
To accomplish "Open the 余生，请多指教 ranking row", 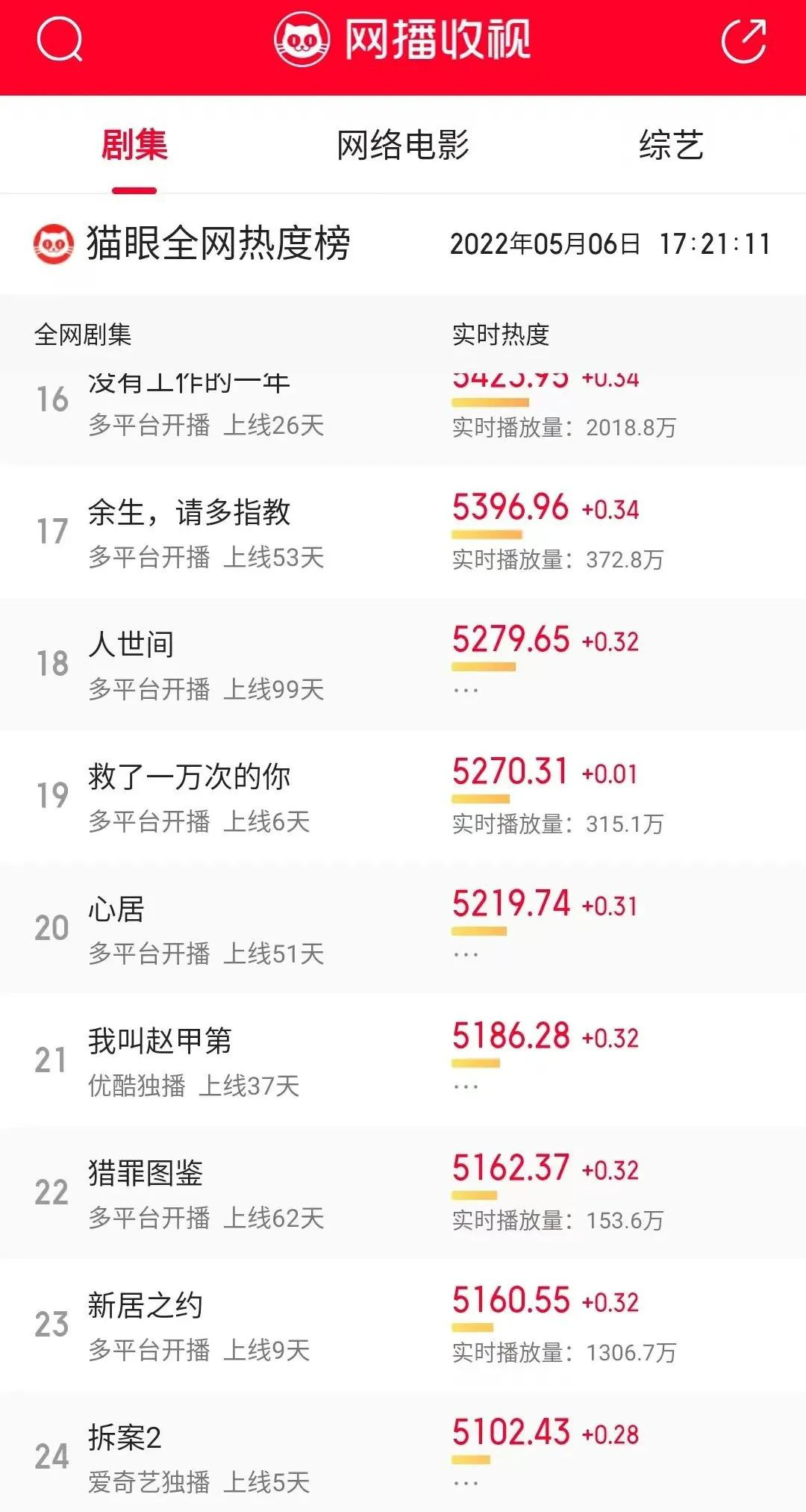I will pyautogui.click(x=403, y=532).
